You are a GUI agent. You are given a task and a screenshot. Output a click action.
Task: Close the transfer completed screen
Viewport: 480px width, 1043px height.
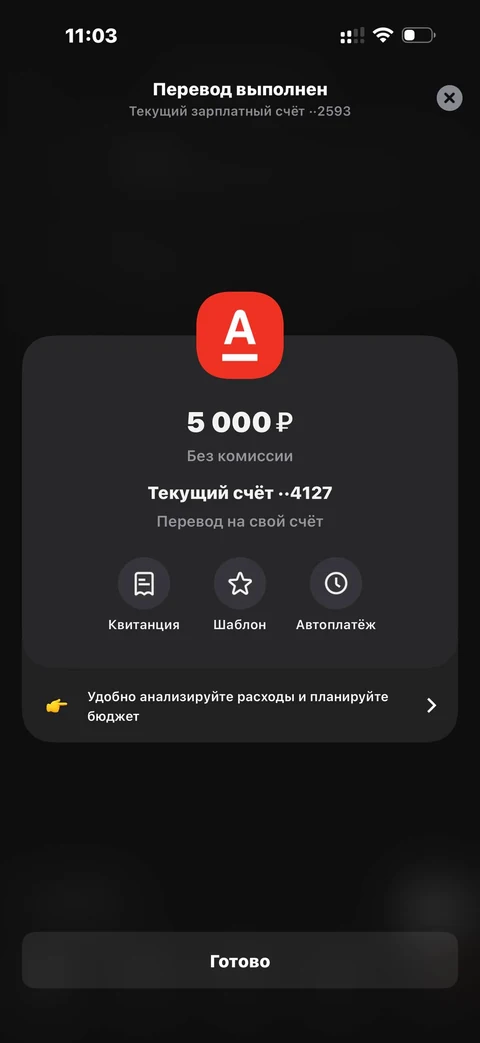point(449,98)
